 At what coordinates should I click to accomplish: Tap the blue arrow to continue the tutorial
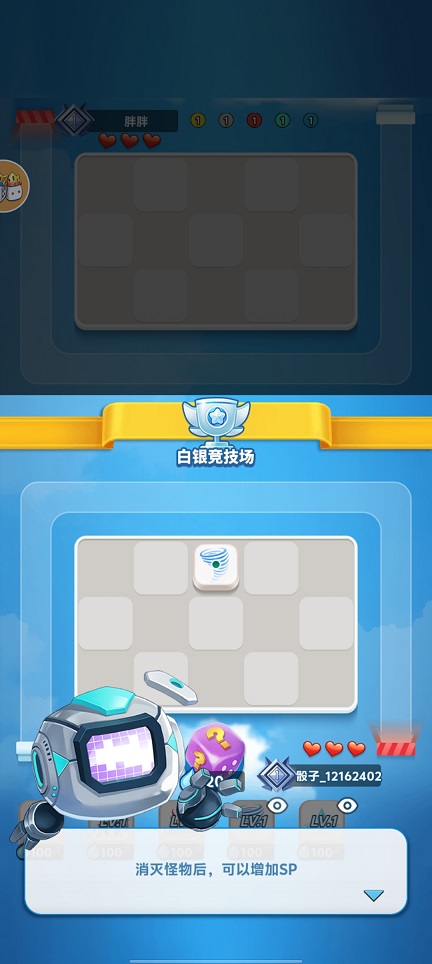click(373, 895)
